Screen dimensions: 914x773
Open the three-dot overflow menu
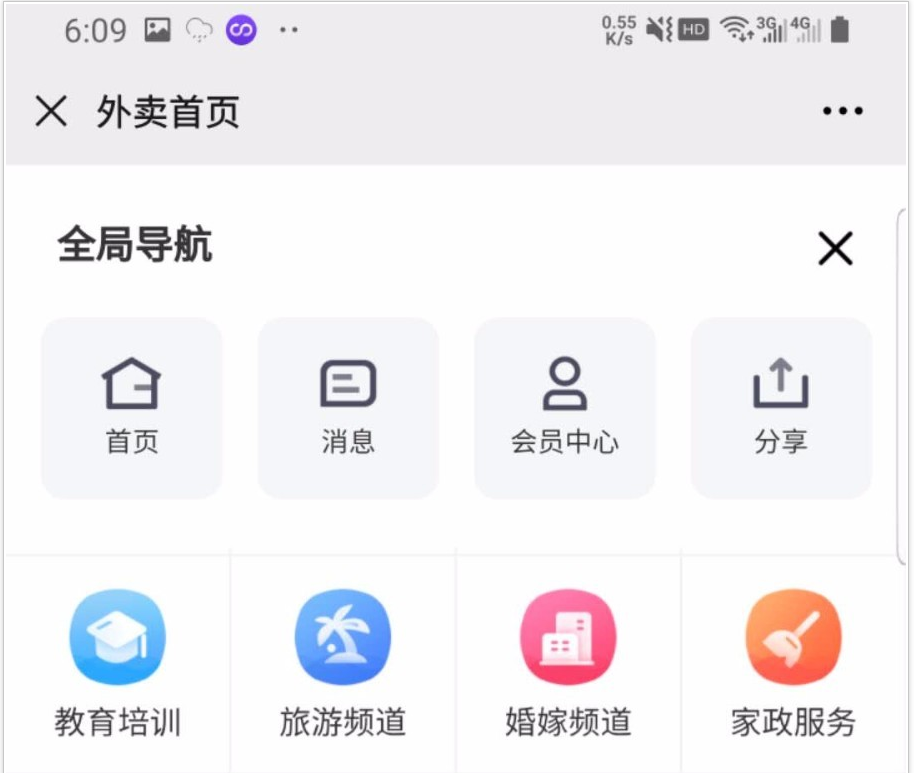(x=842, y=111)
